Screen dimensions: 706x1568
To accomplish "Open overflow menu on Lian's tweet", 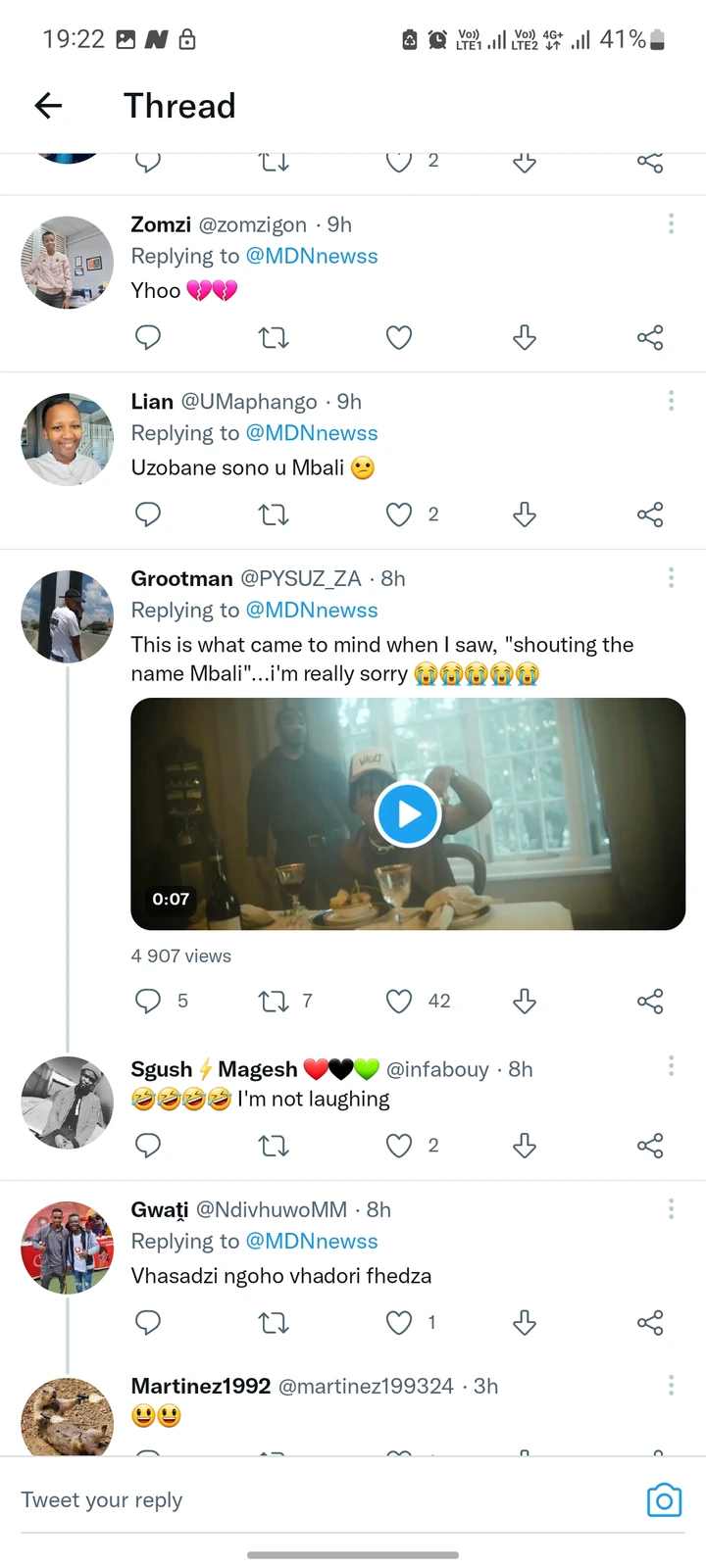I will pos(671,401).
